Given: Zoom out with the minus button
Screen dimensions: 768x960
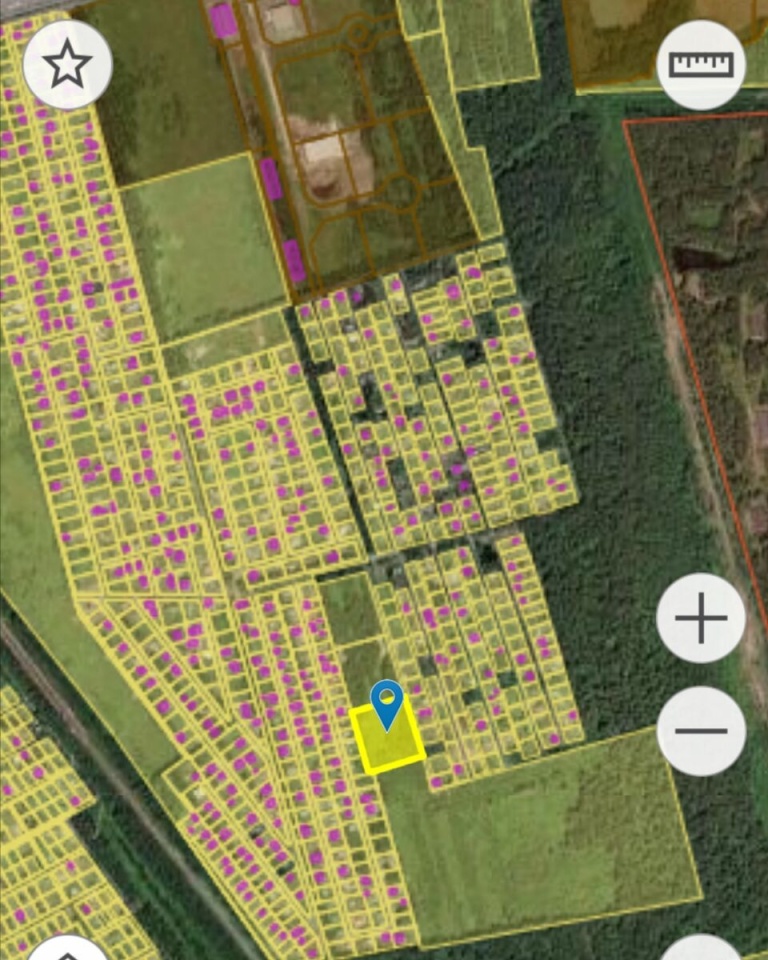Looking at the screenshot, I should (701, 731).
